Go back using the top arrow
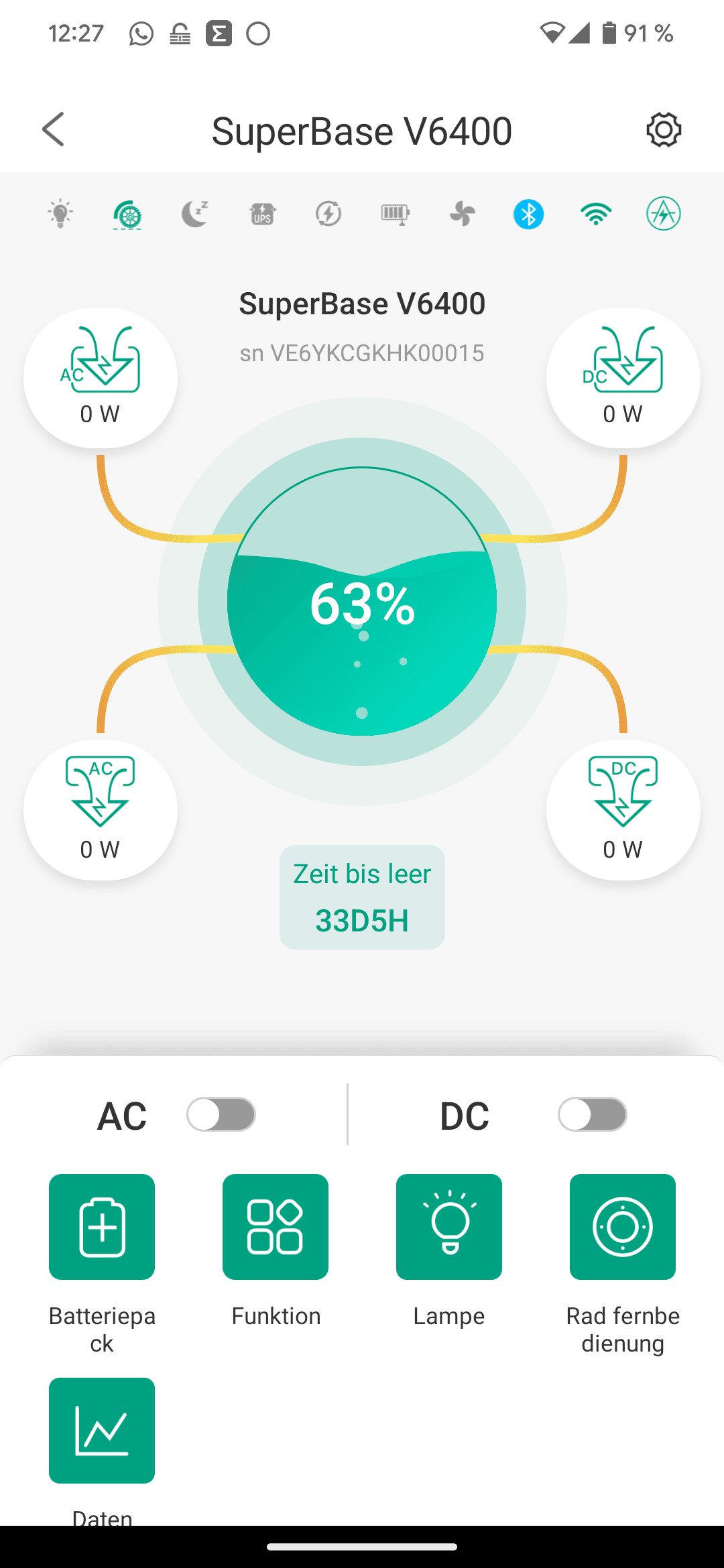 pos(54,129)
